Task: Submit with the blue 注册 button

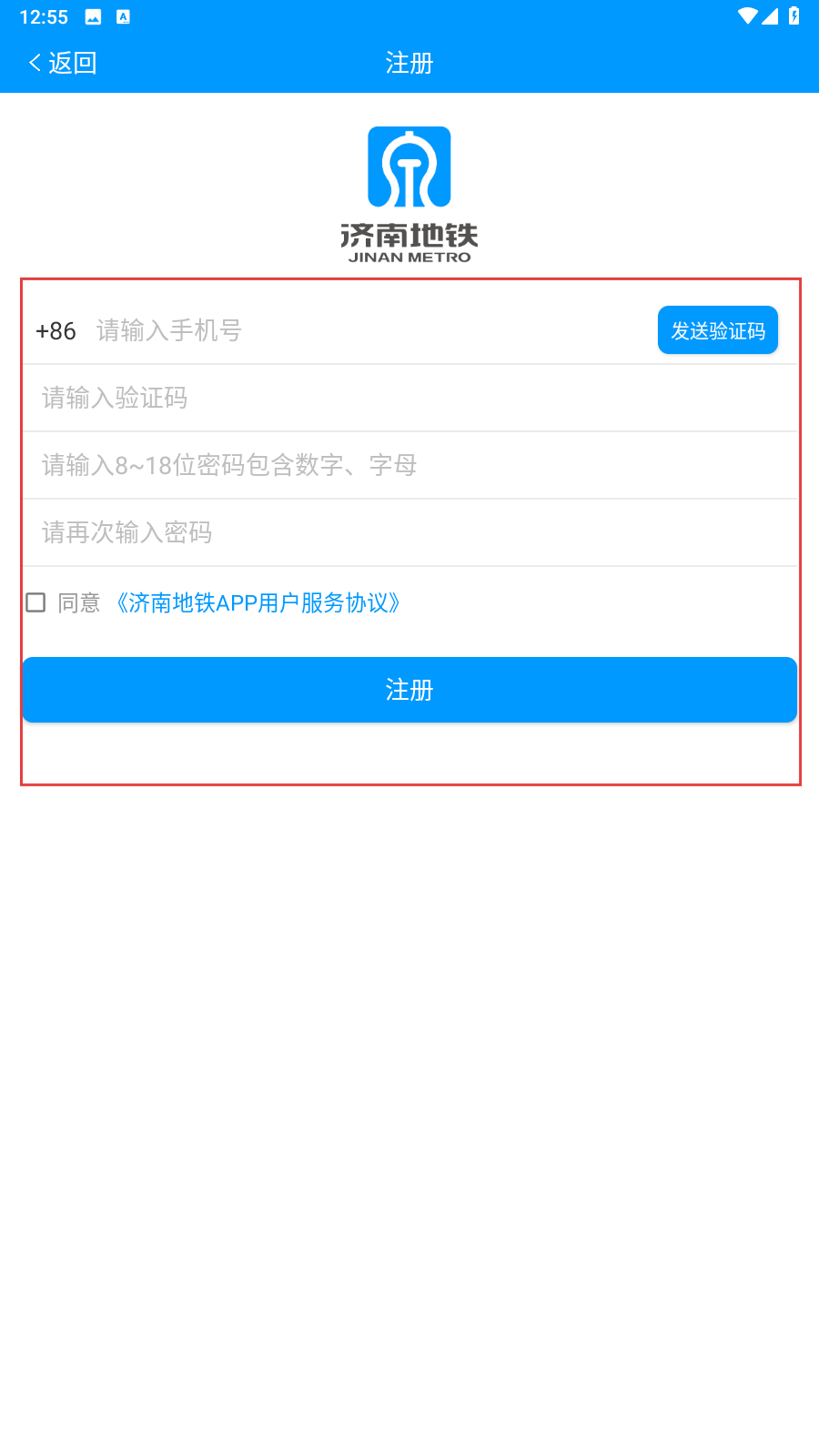Action: [x=409, y=690]
